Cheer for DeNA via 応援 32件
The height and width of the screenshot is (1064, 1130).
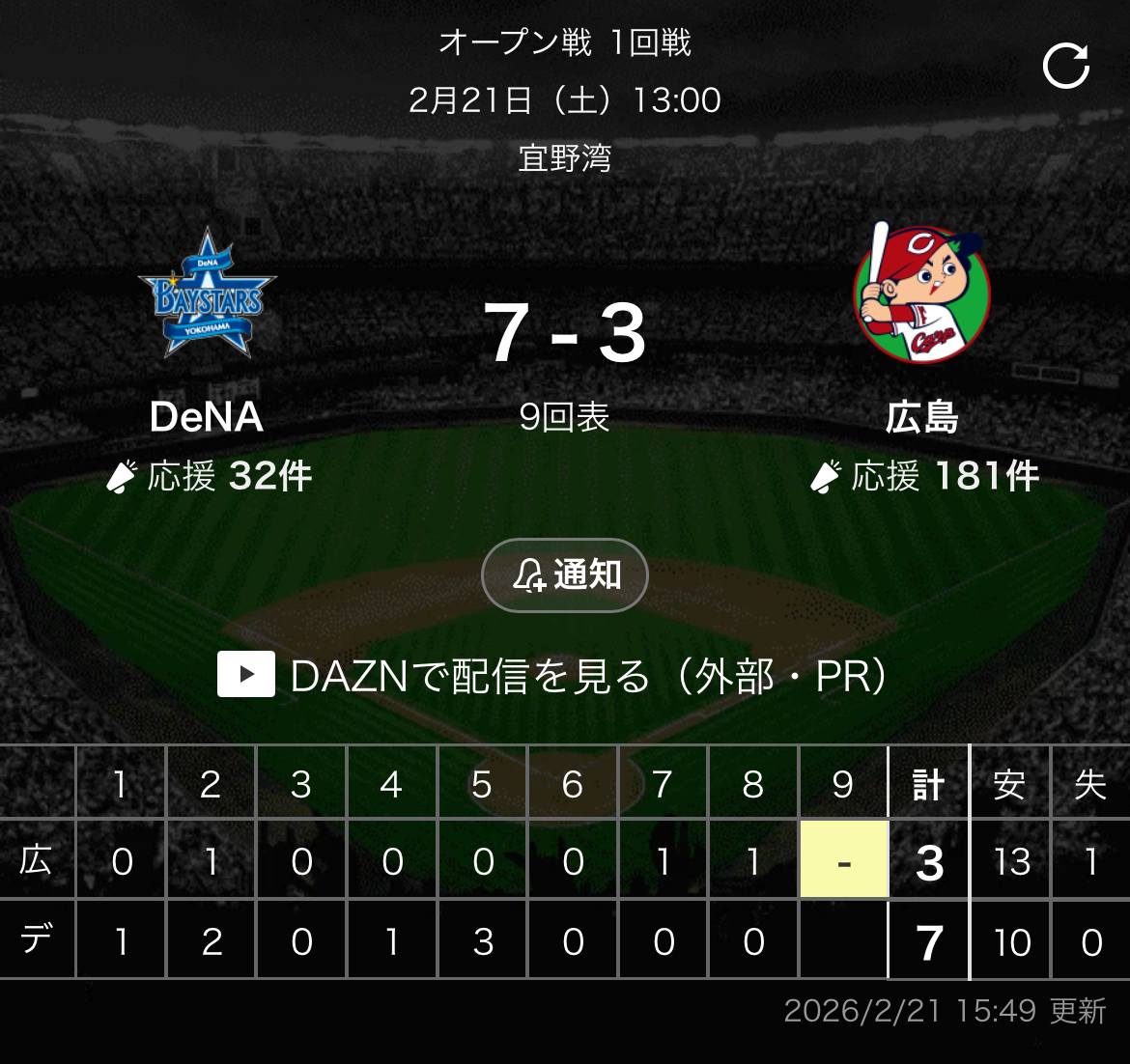[x=209, y=476]
